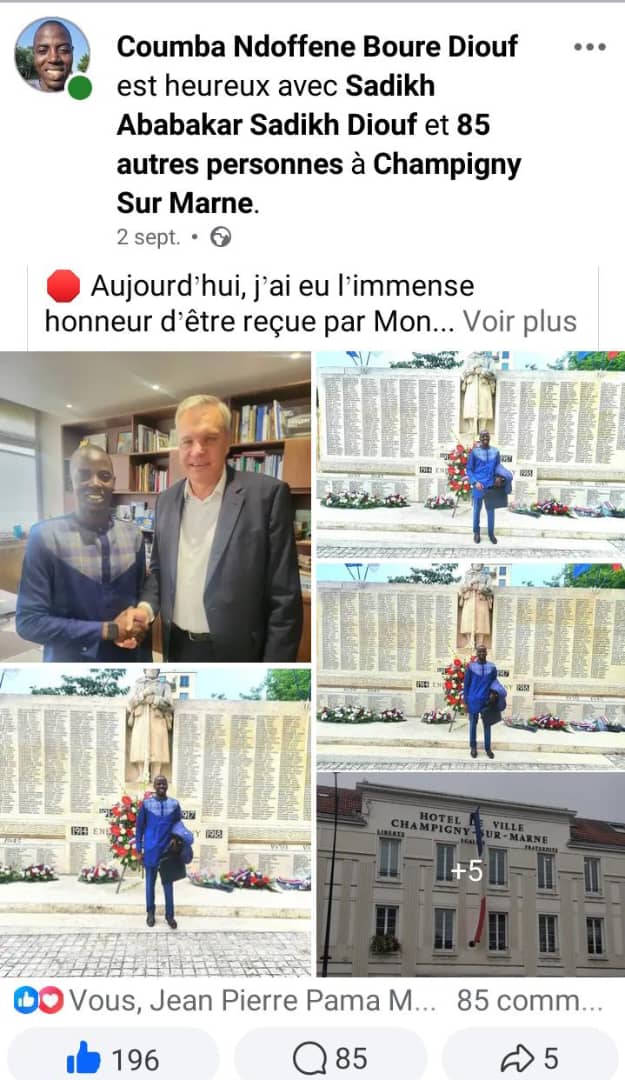The image size is (625, 1080).
Task: Open the handshake photo in the office
Action: click(156, 506)
